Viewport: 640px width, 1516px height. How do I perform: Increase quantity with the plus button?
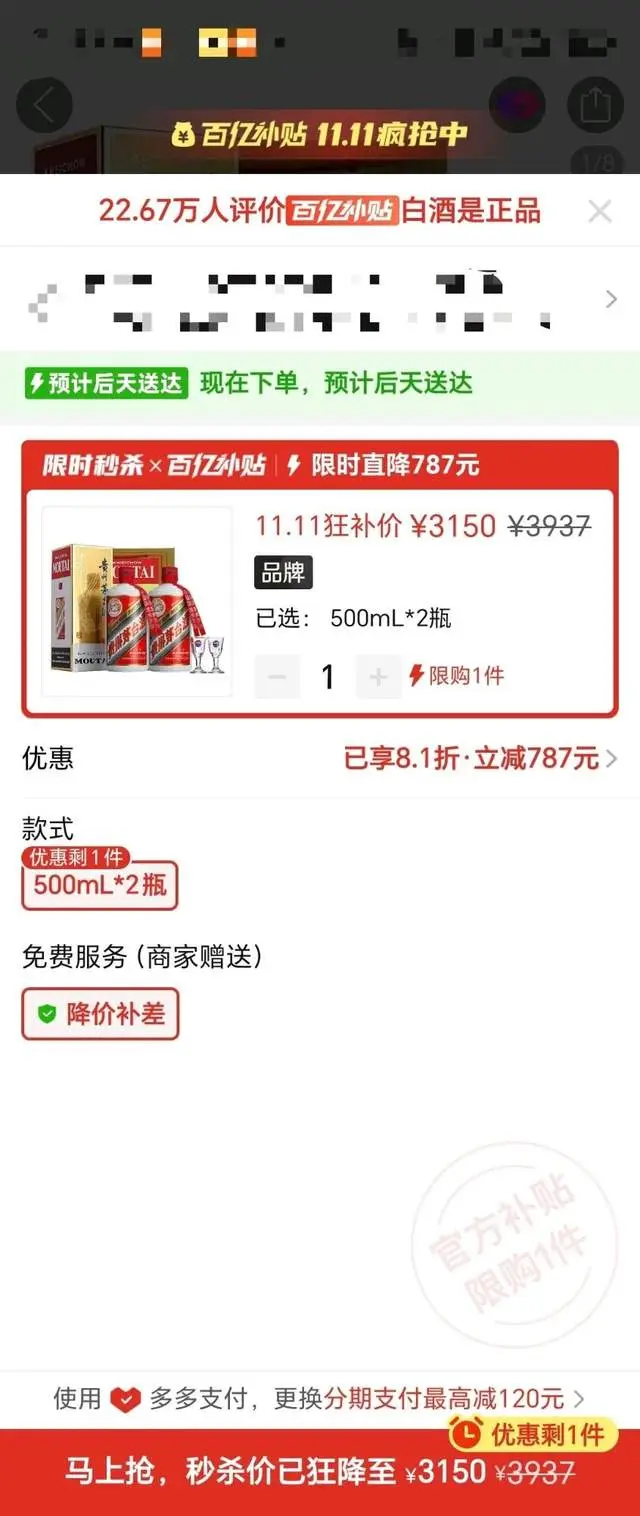pyautogui.click(x=378, y=677)
